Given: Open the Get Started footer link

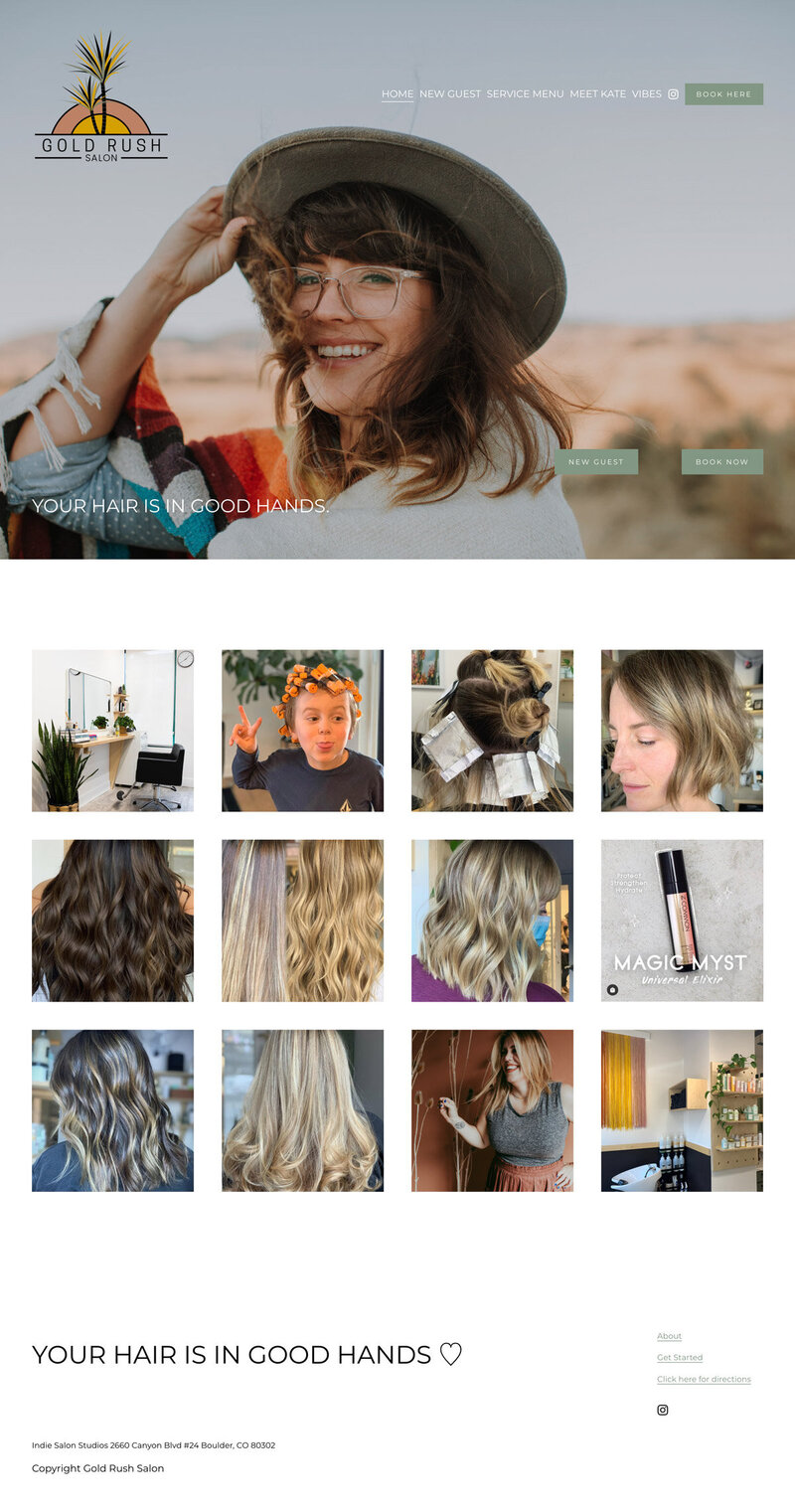Looking at the screenshot, I should (x=680, y=1358).
